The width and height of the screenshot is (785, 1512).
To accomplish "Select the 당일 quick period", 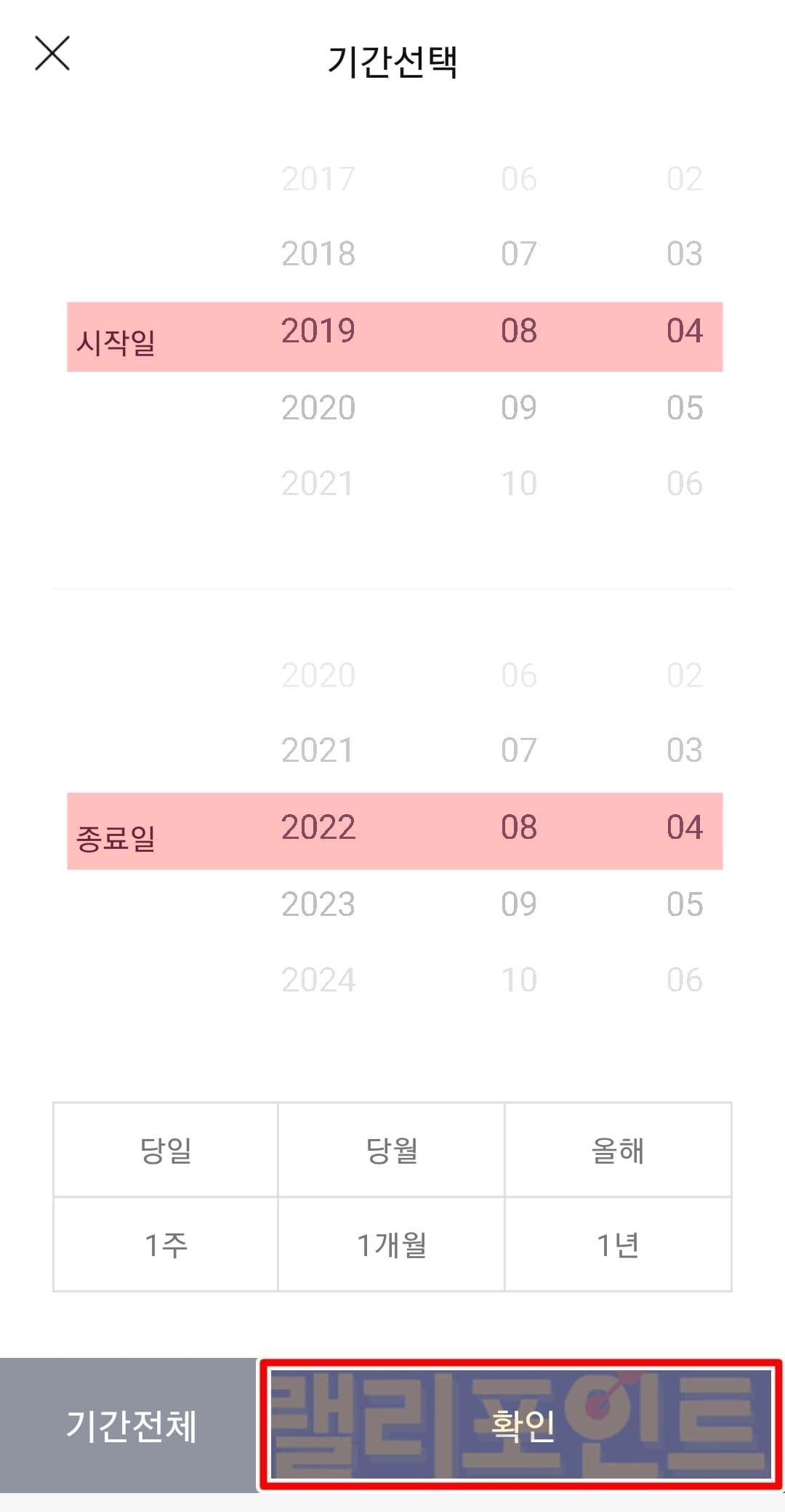I will point(166,1150).
